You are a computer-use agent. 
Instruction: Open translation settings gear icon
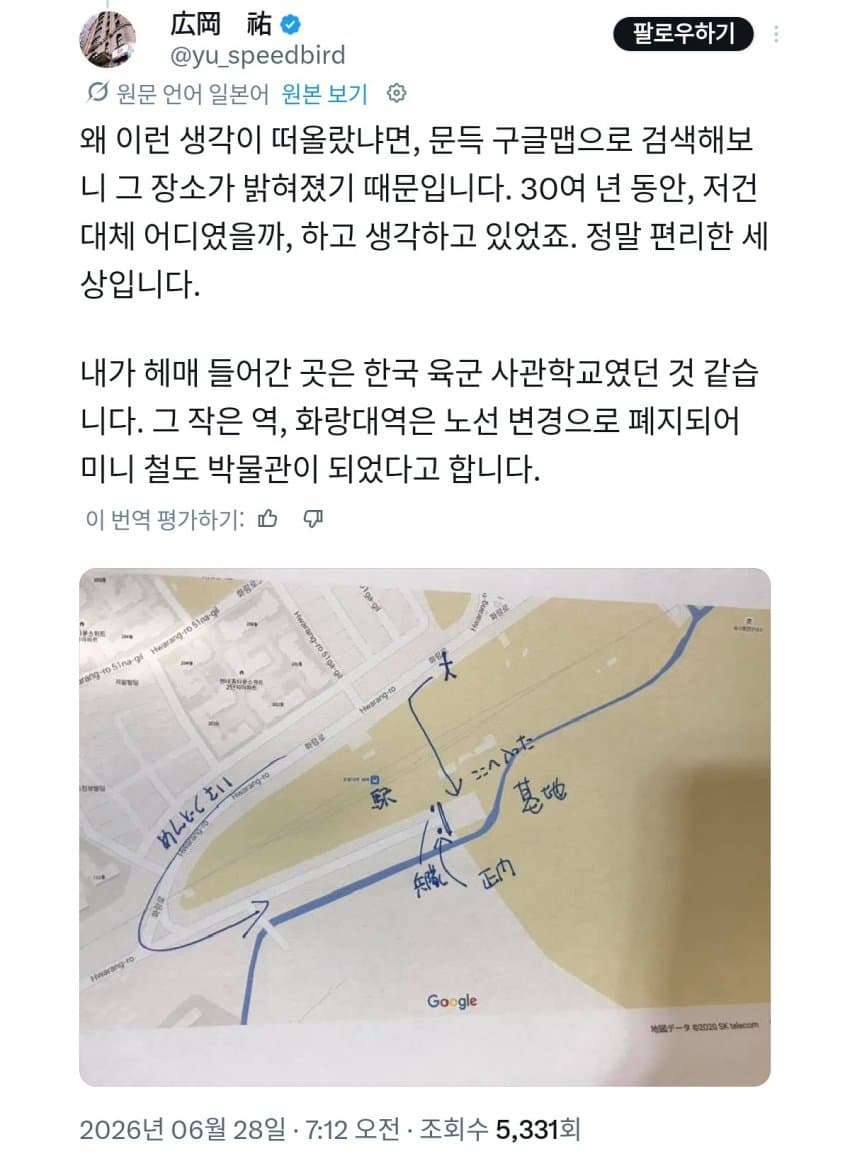click(397, 93)
